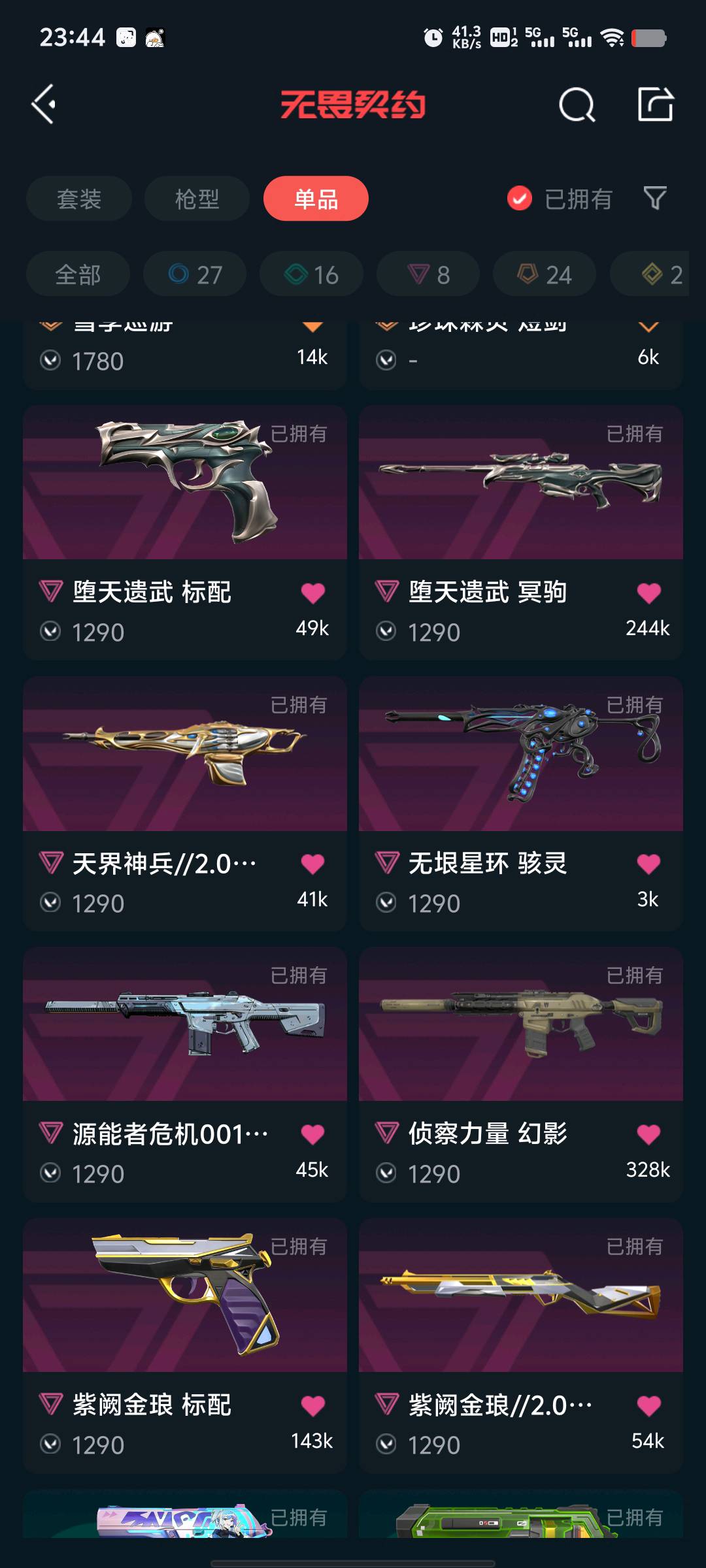Viewport: 706px width, 1568px height.
Task: Filter by the orange tier chip showing 24
Action: point(545,274)
